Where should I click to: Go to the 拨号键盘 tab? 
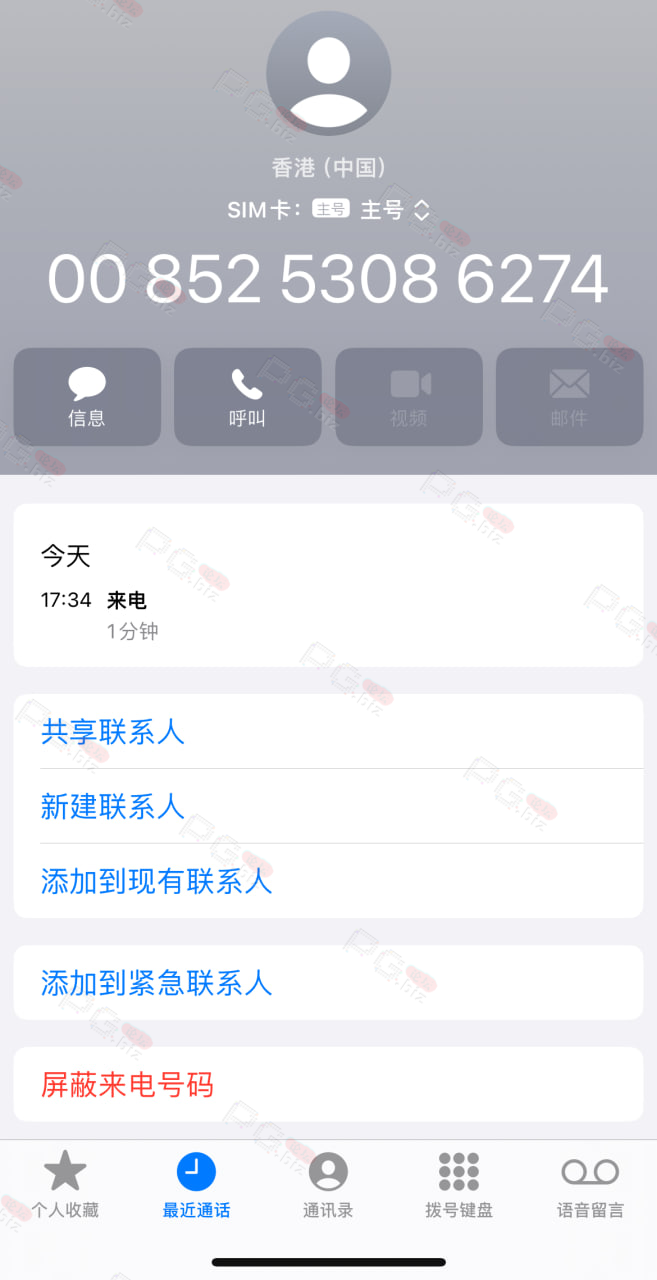[459, 1185]
